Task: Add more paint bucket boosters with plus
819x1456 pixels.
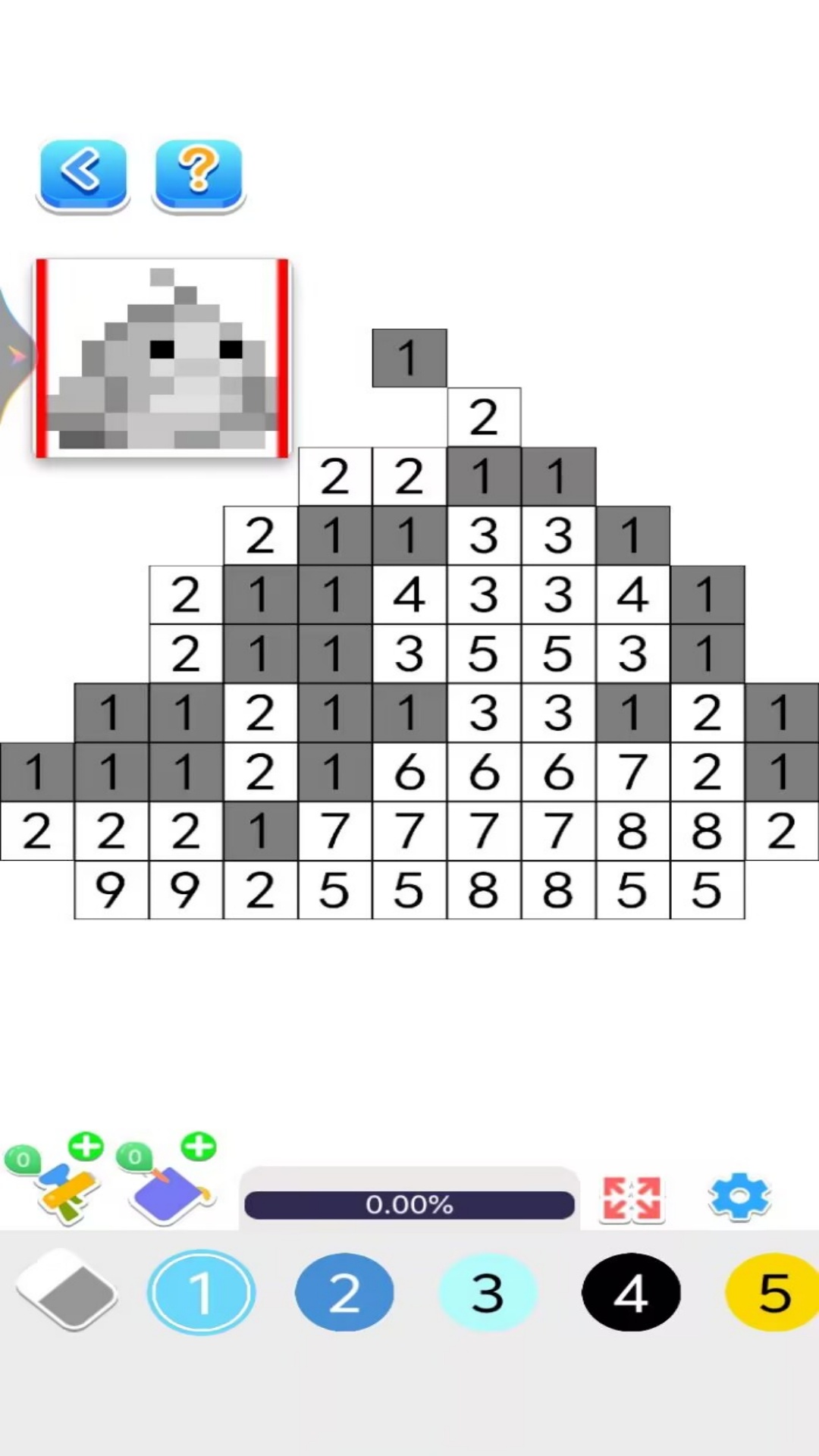Action: coord(199,1147)
